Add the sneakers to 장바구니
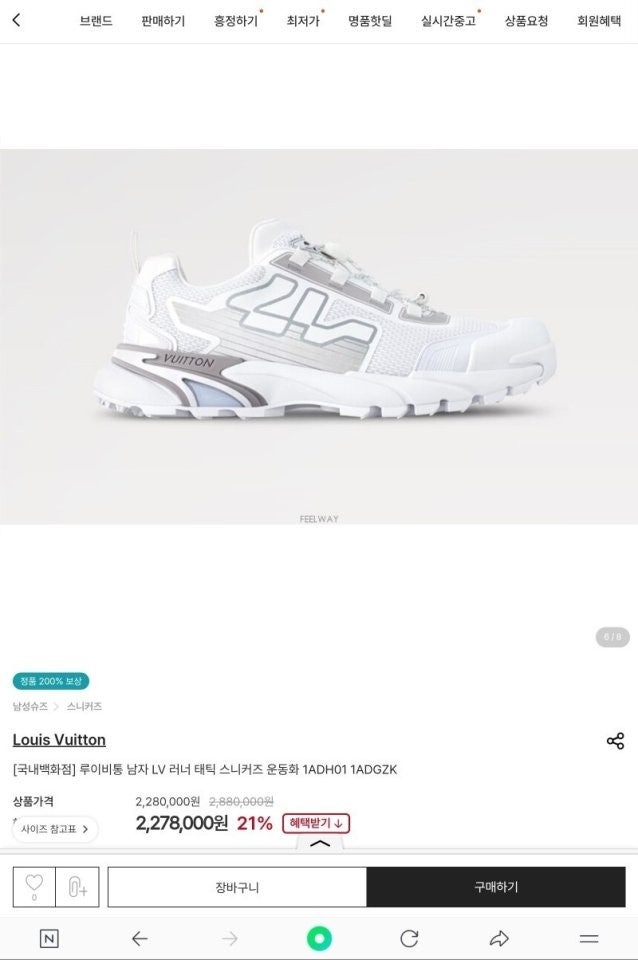Screen dimensions: 638x960 (x=237, y=887)
